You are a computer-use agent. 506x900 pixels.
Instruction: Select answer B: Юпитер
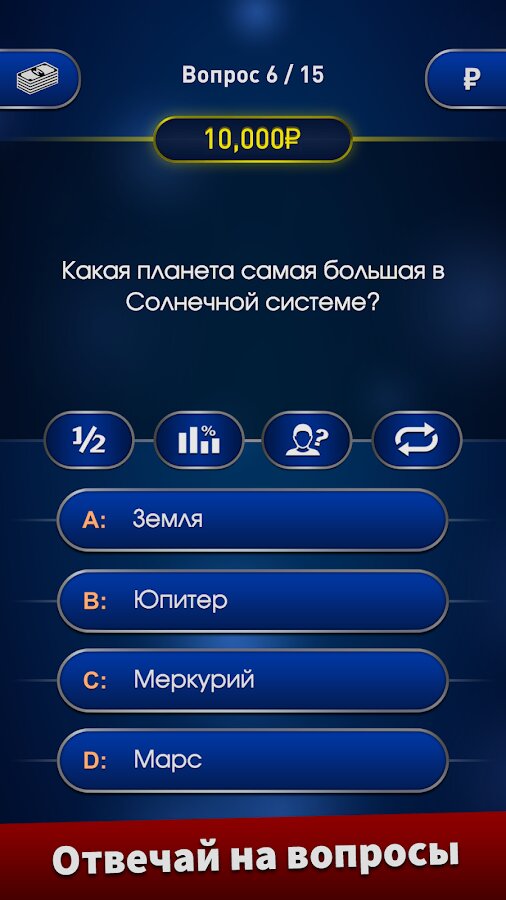pyautogui.click(x=252, y=601)
